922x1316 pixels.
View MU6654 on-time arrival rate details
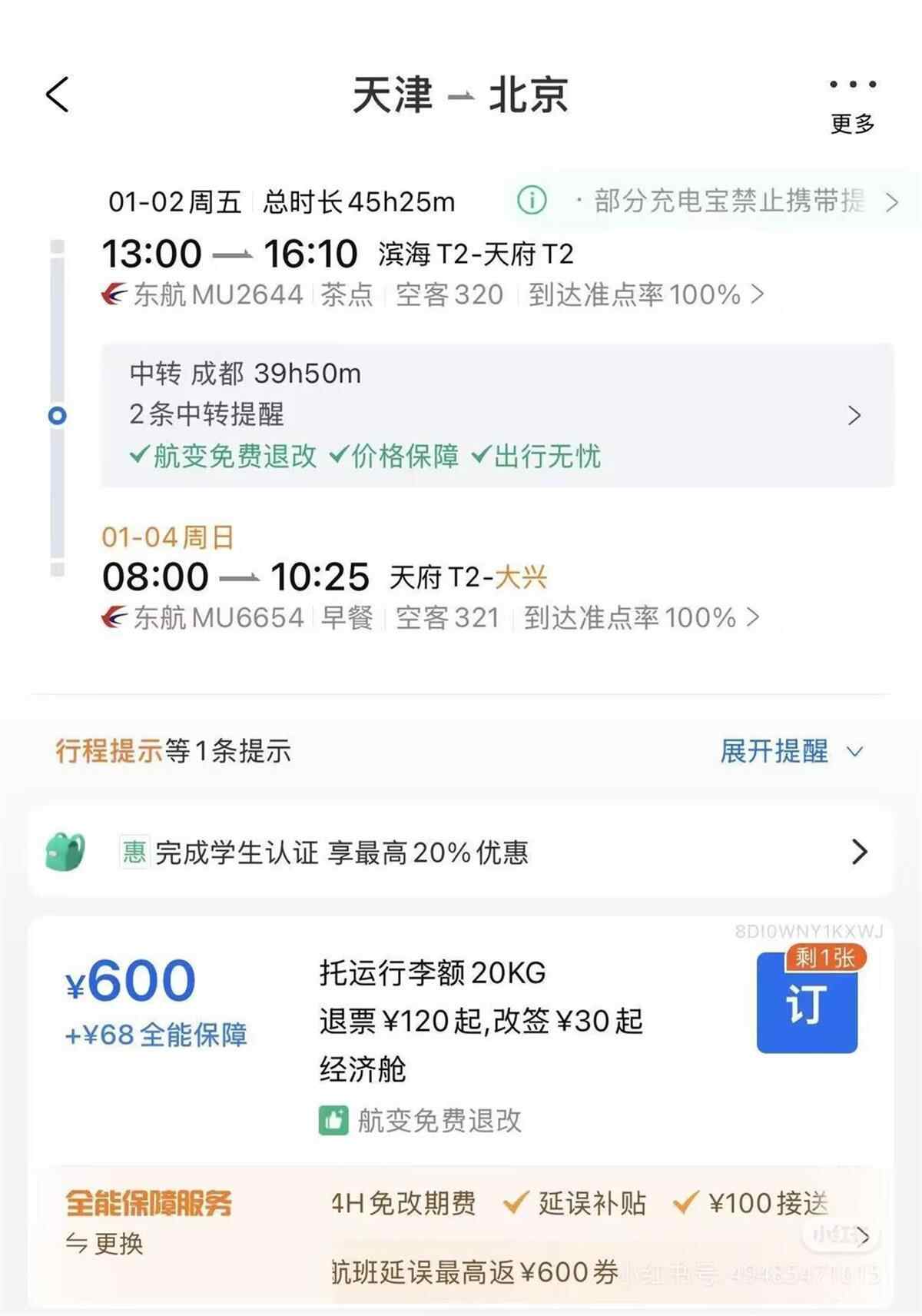click(x=642, y=617)
